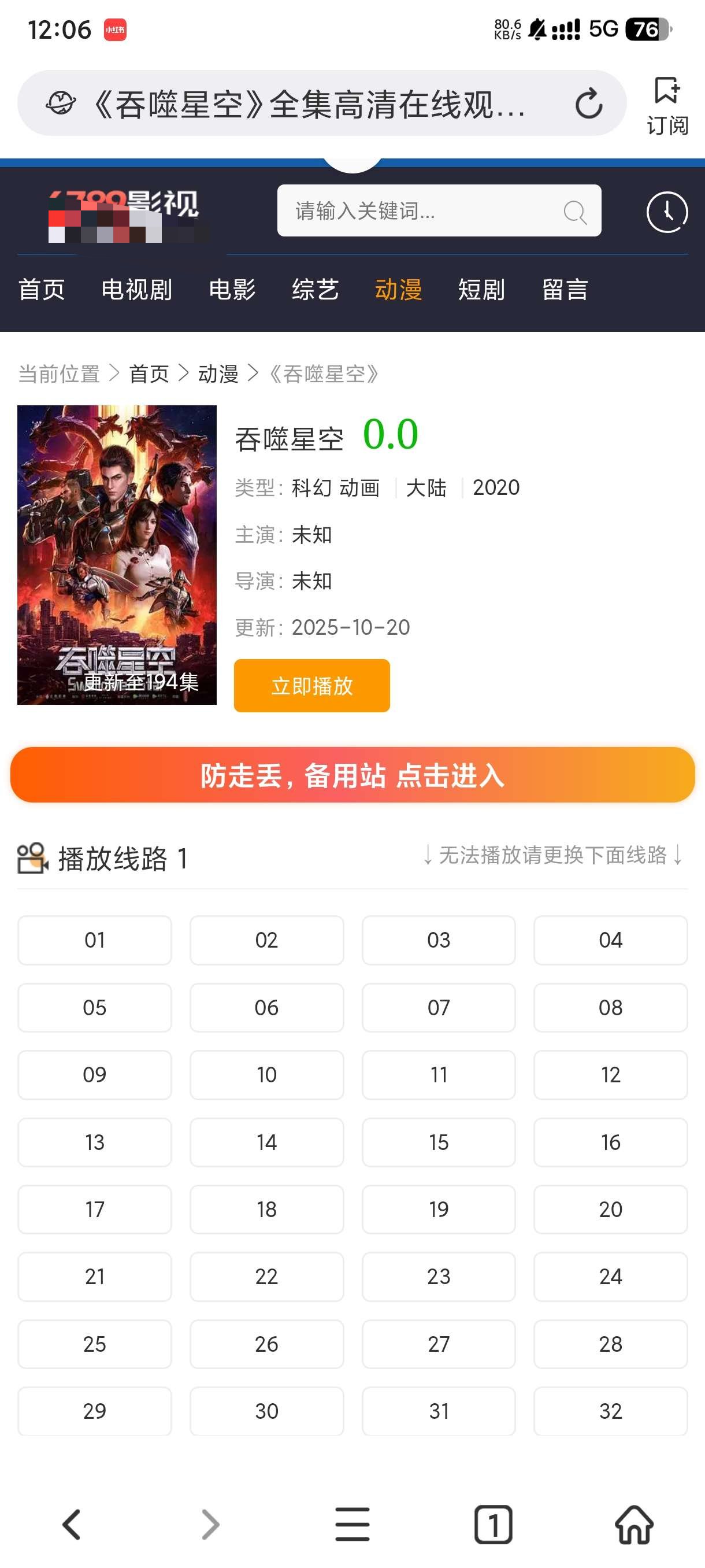This screenshot has height=1568, width=705.
Task: Open the browser menu icon
Action: coord(352,1524)
